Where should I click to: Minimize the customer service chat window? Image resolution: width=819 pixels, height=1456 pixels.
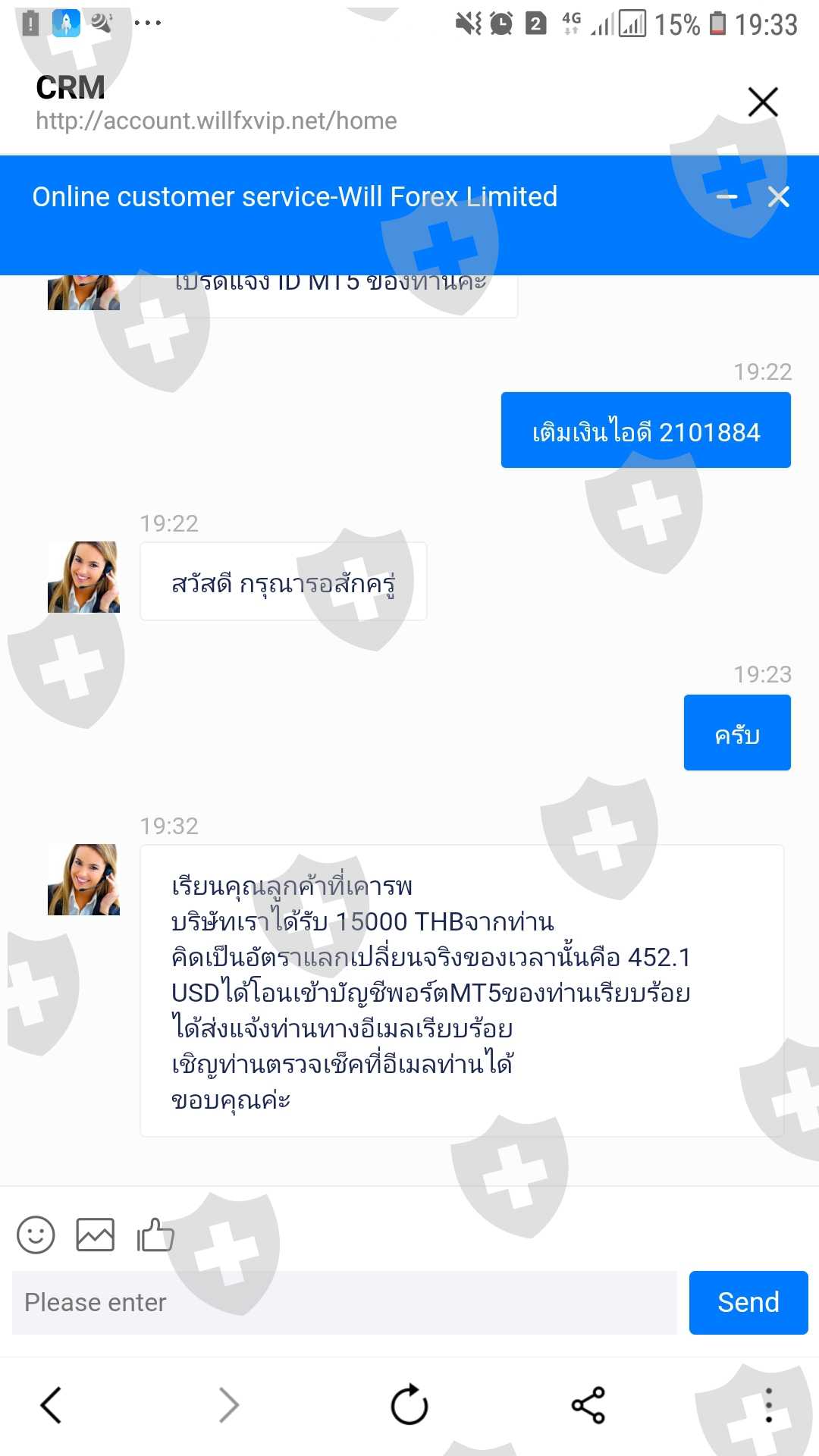(x=726, y=197)
